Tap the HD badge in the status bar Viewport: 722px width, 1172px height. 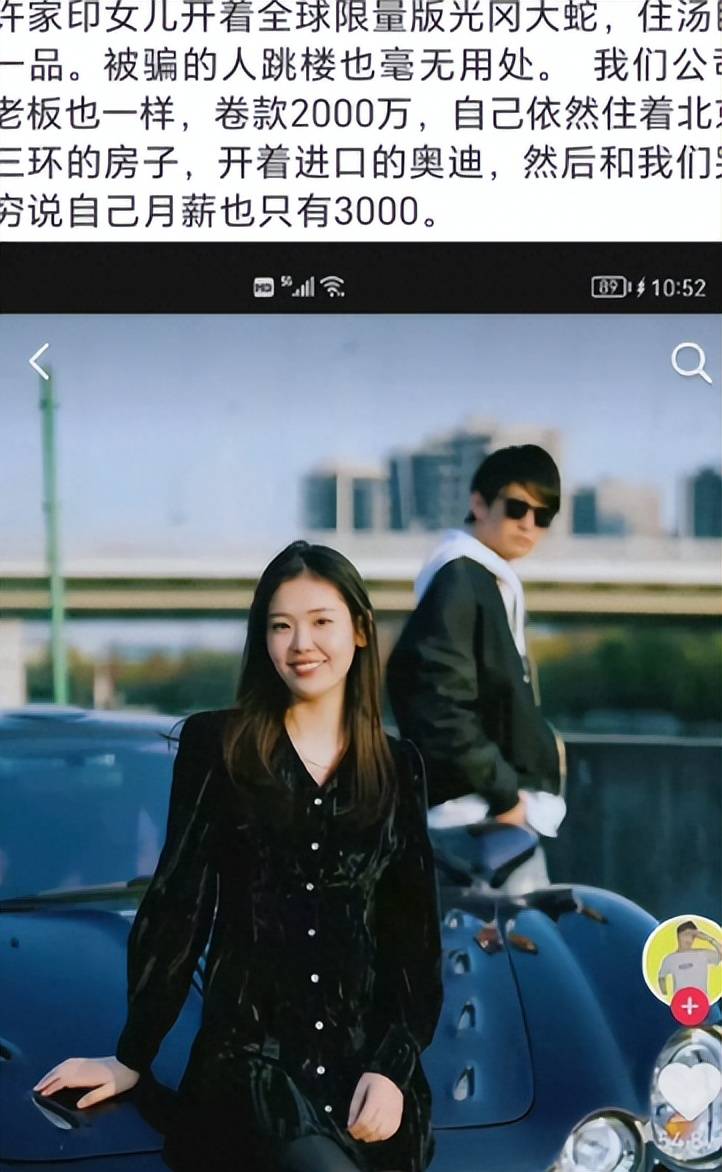tap(262, 284)
